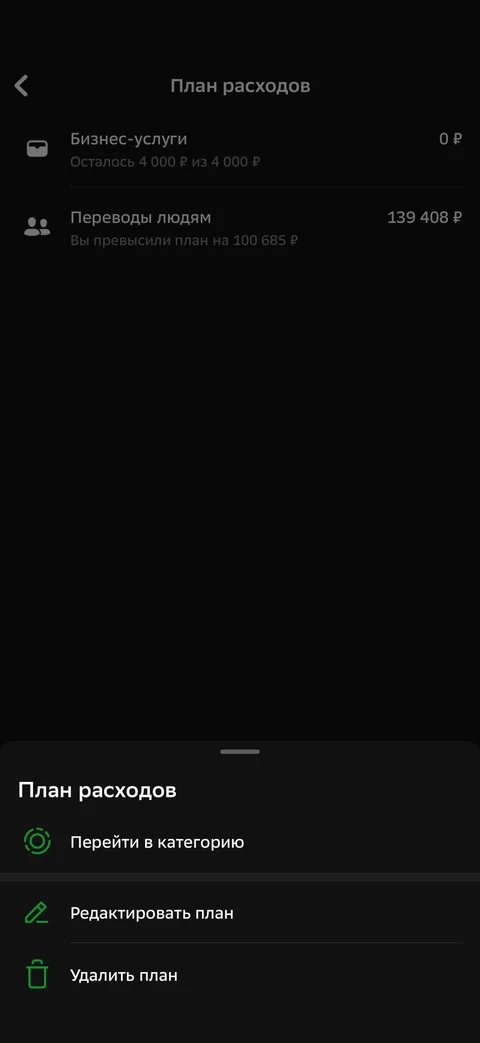Go back using the top arrow
This screenshot has width=480, height=1043.
22,86
